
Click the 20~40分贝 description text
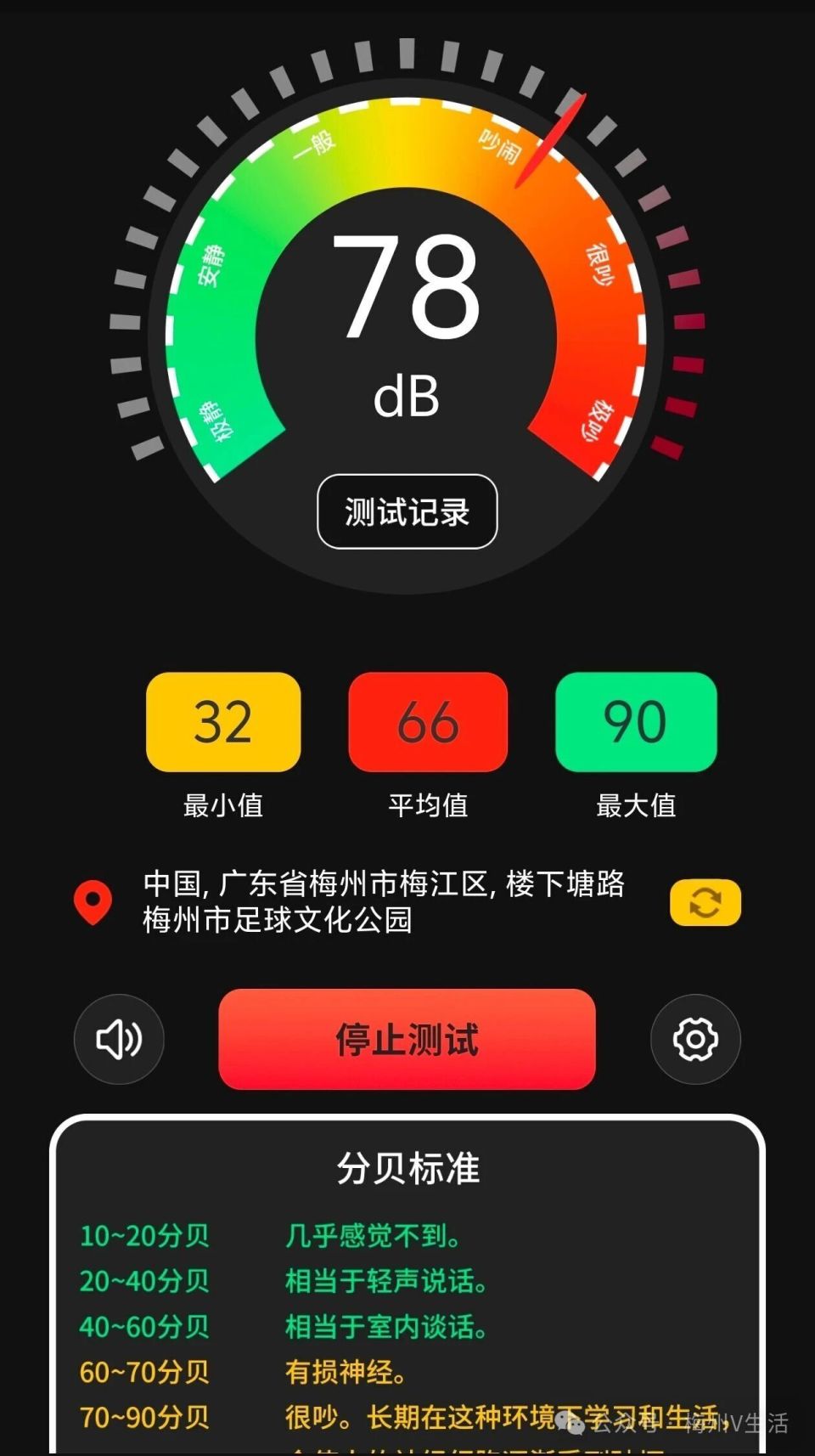pyautogui.click(x=386, y=1284)
